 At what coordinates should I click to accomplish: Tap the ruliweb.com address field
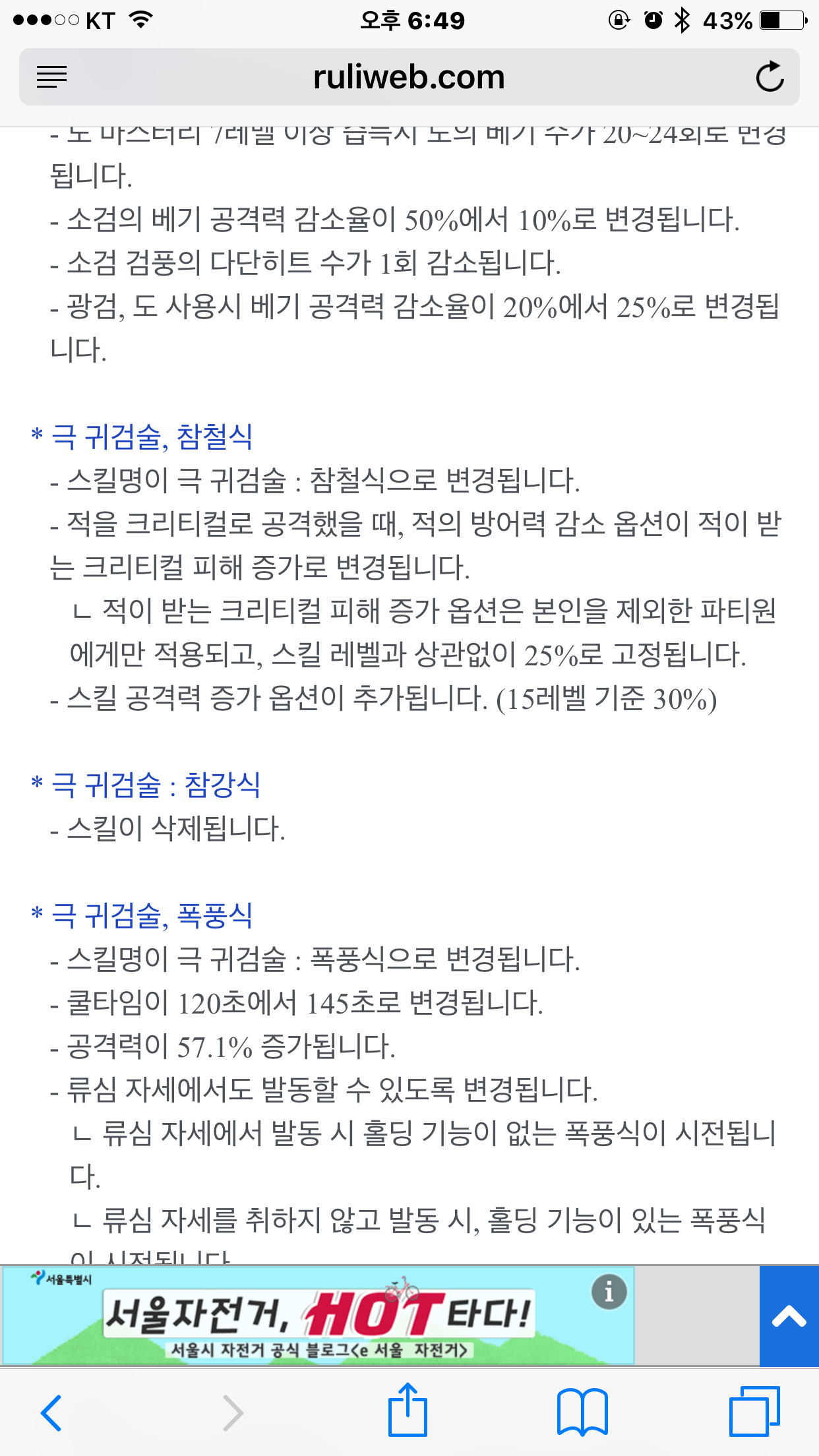pos(409,77)
